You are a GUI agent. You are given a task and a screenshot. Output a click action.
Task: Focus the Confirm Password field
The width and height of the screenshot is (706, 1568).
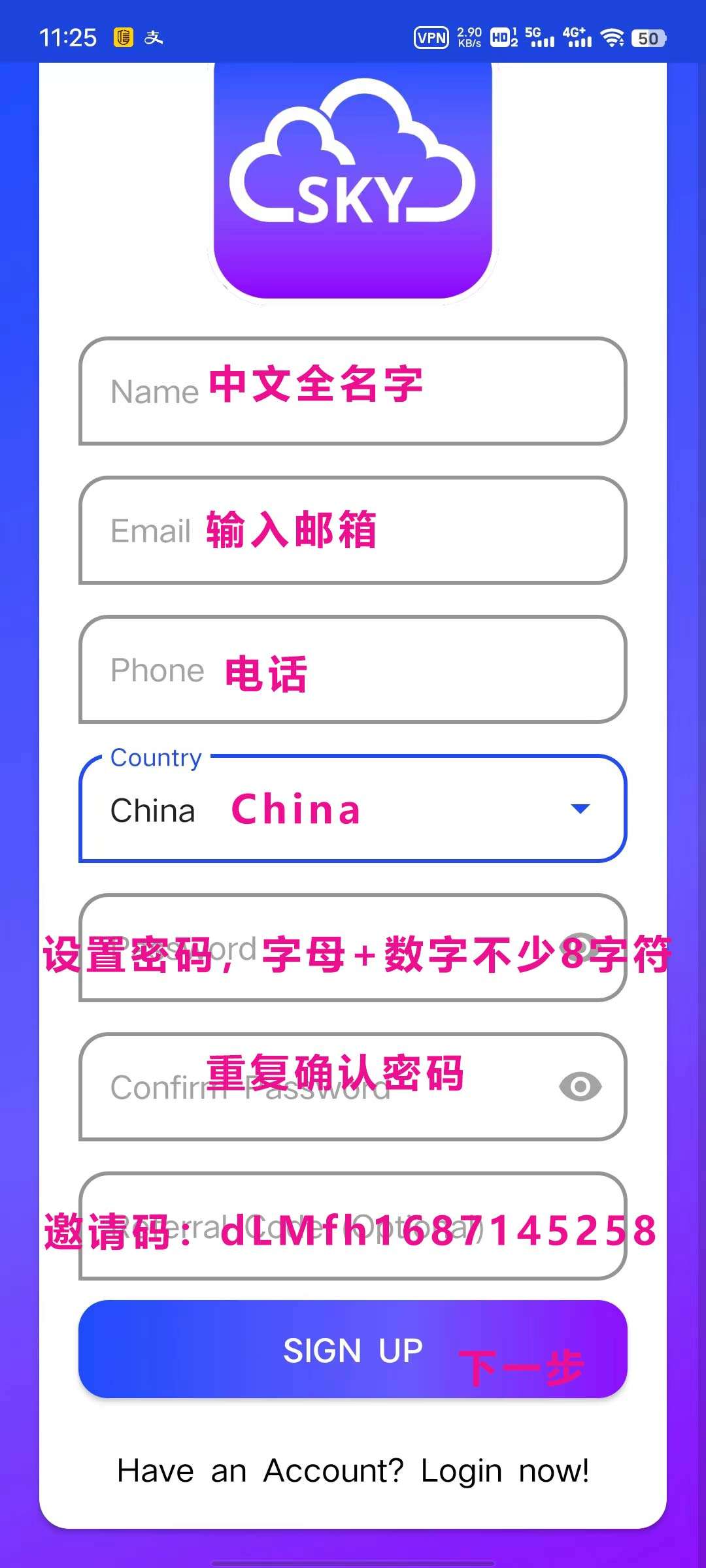click(314, 1087)
